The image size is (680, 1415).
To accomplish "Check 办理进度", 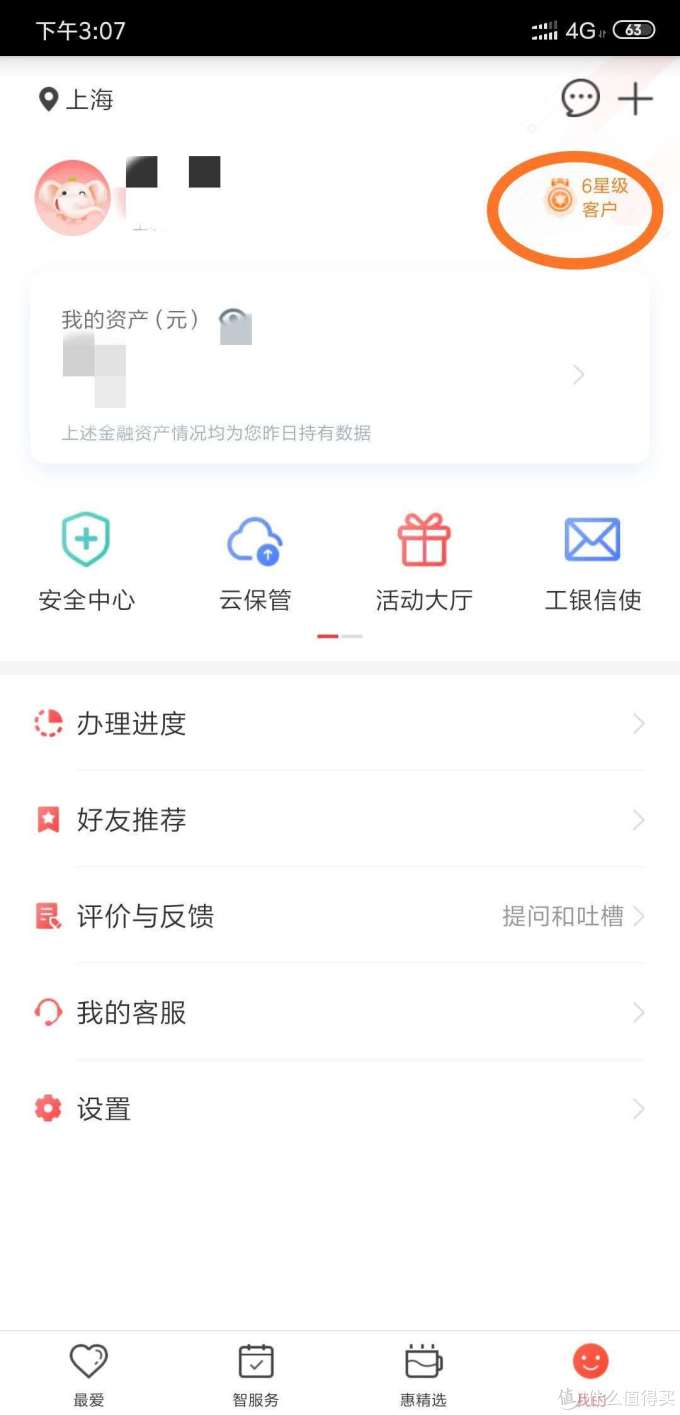I will click(x=340, y=724).
